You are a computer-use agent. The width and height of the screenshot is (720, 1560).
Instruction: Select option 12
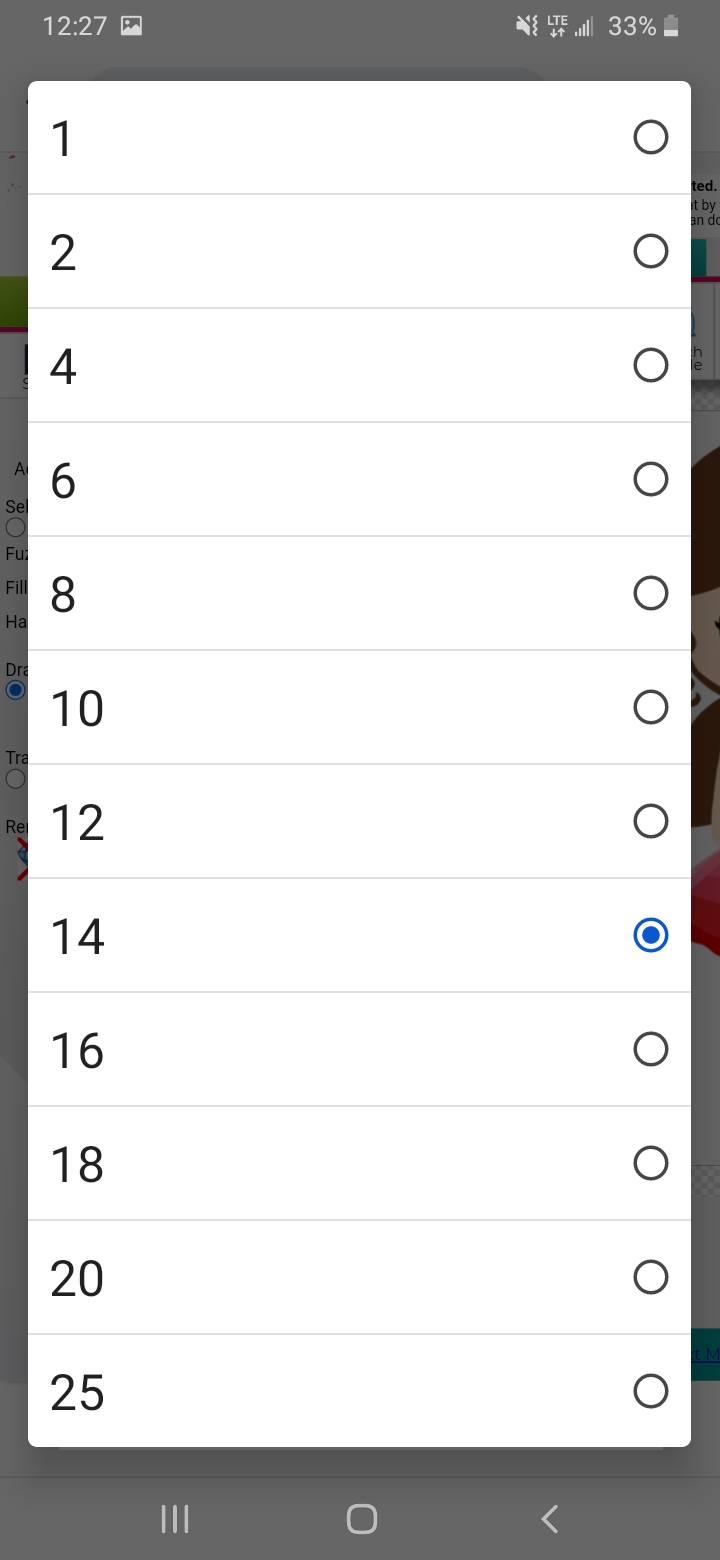click(x=359, y=821)
